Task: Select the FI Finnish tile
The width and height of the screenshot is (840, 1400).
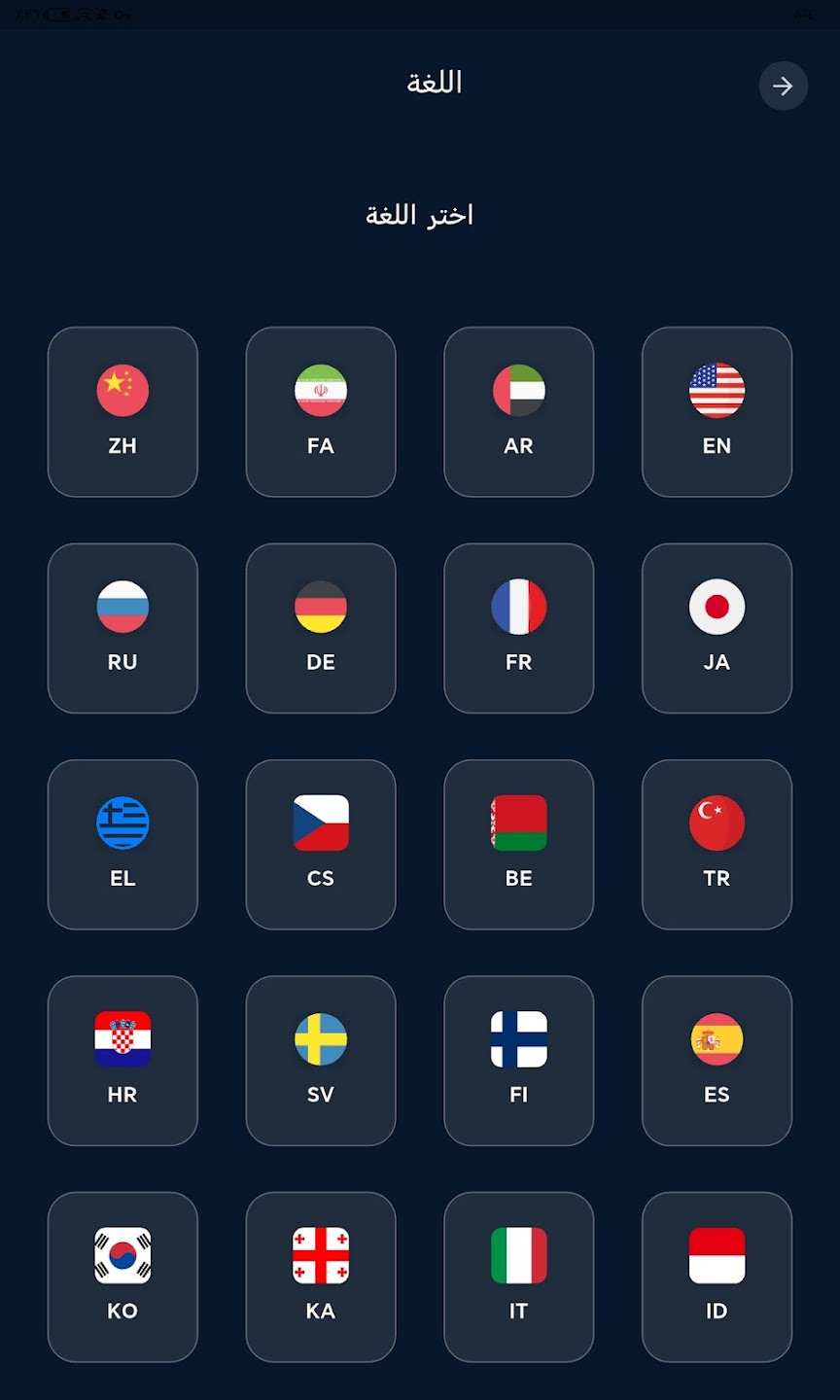Action: coord(519,1061)
